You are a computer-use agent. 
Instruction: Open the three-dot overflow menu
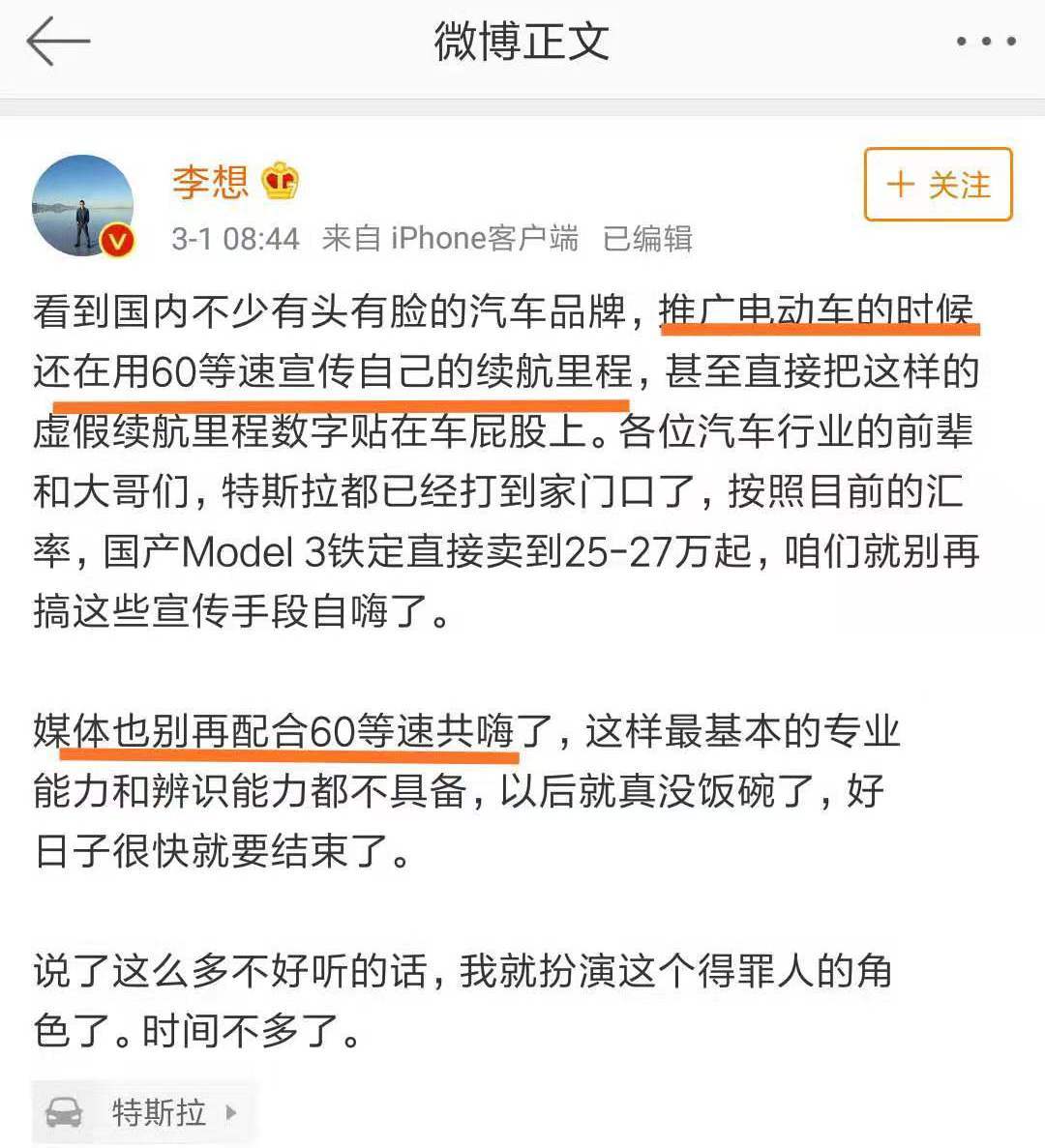click(x=985, y=42)
